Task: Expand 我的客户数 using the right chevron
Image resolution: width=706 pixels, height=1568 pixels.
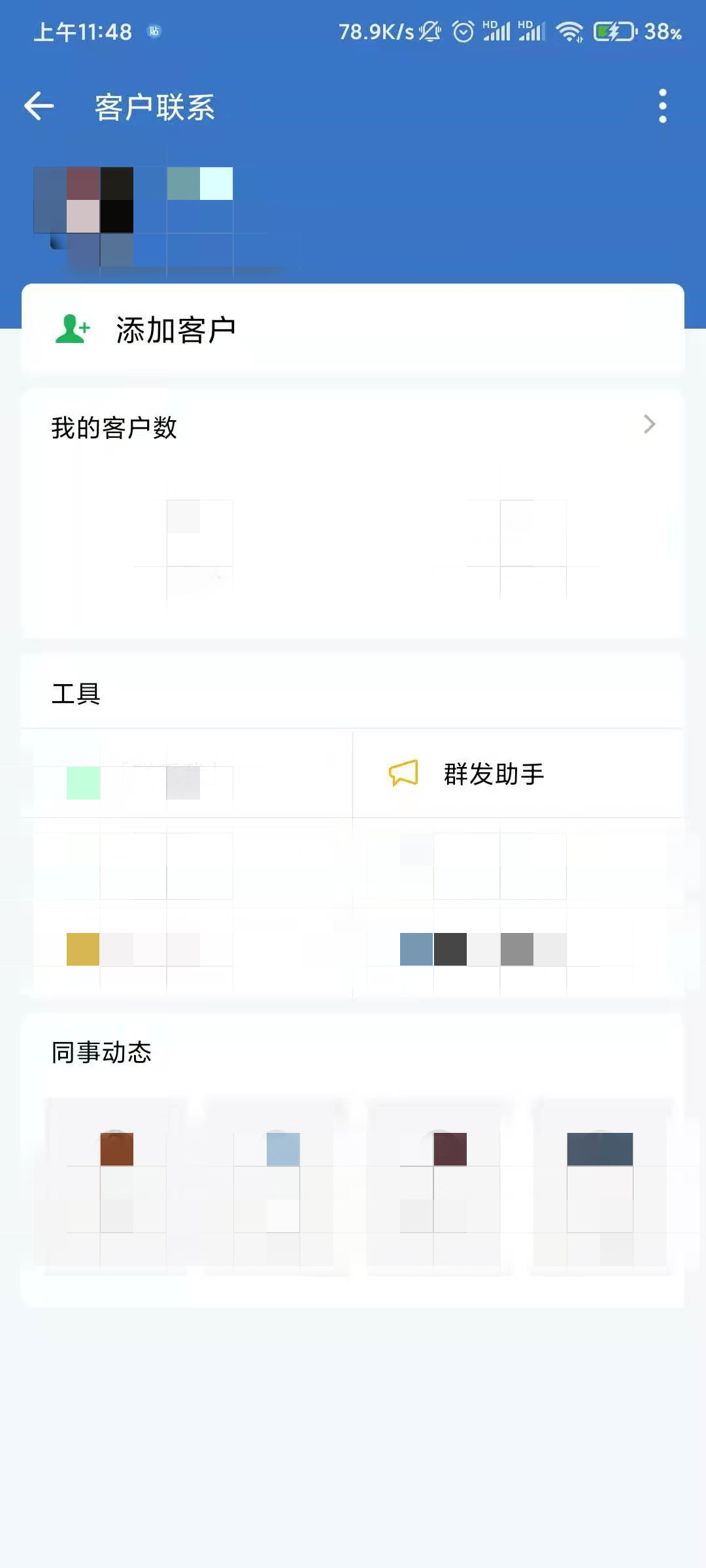Action: [x=649, y=425]
